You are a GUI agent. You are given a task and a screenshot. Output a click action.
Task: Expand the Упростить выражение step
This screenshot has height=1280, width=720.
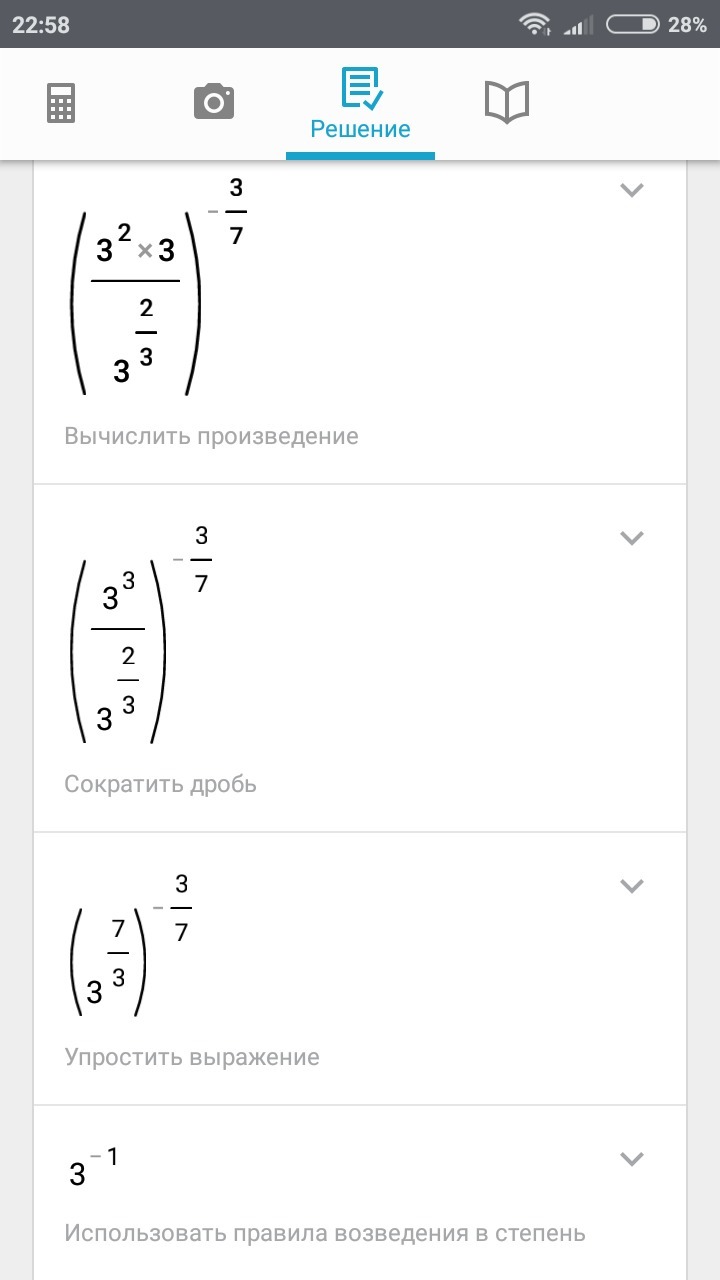click(631, 885)
